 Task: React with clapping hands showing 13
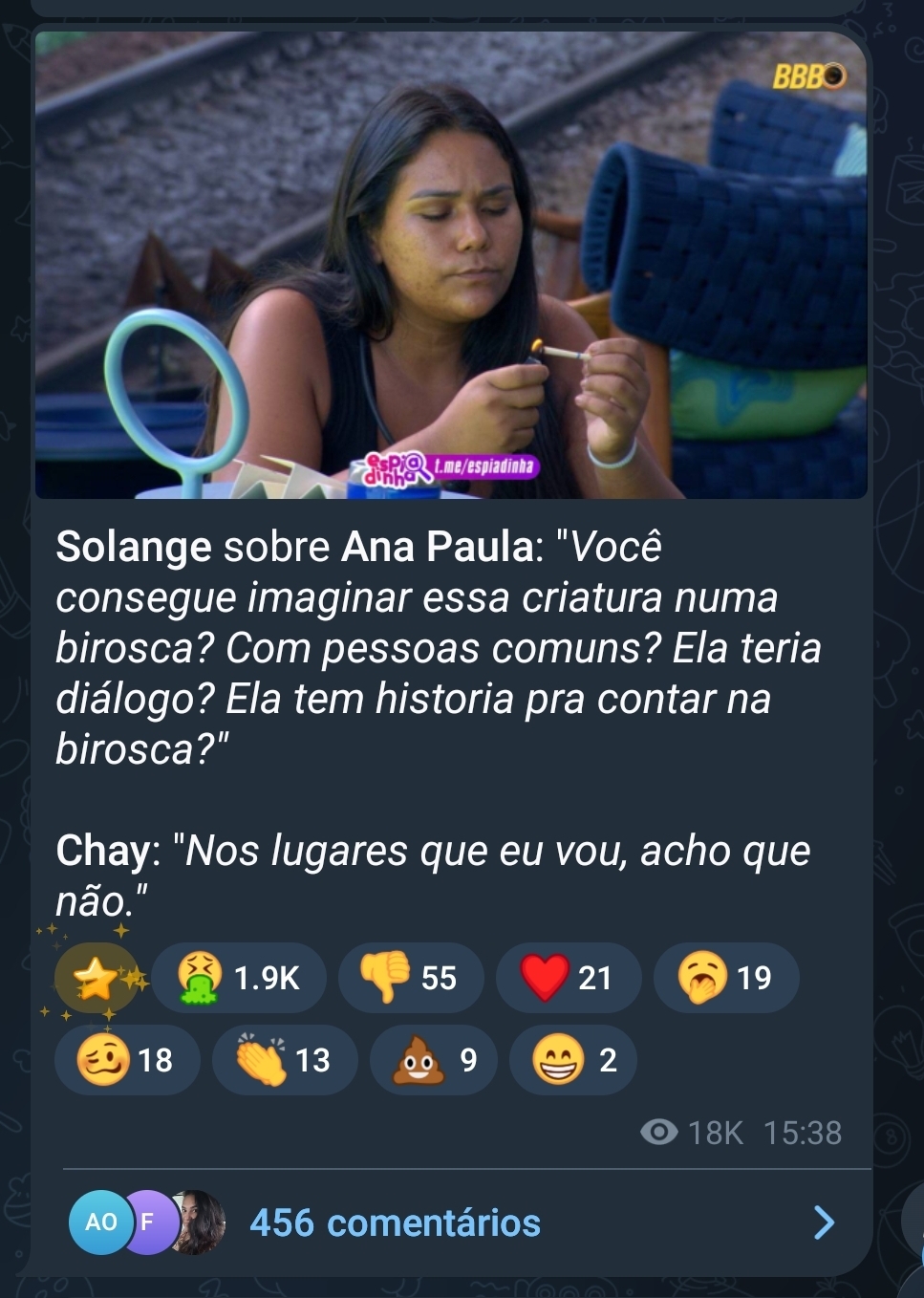[285, 1060]
